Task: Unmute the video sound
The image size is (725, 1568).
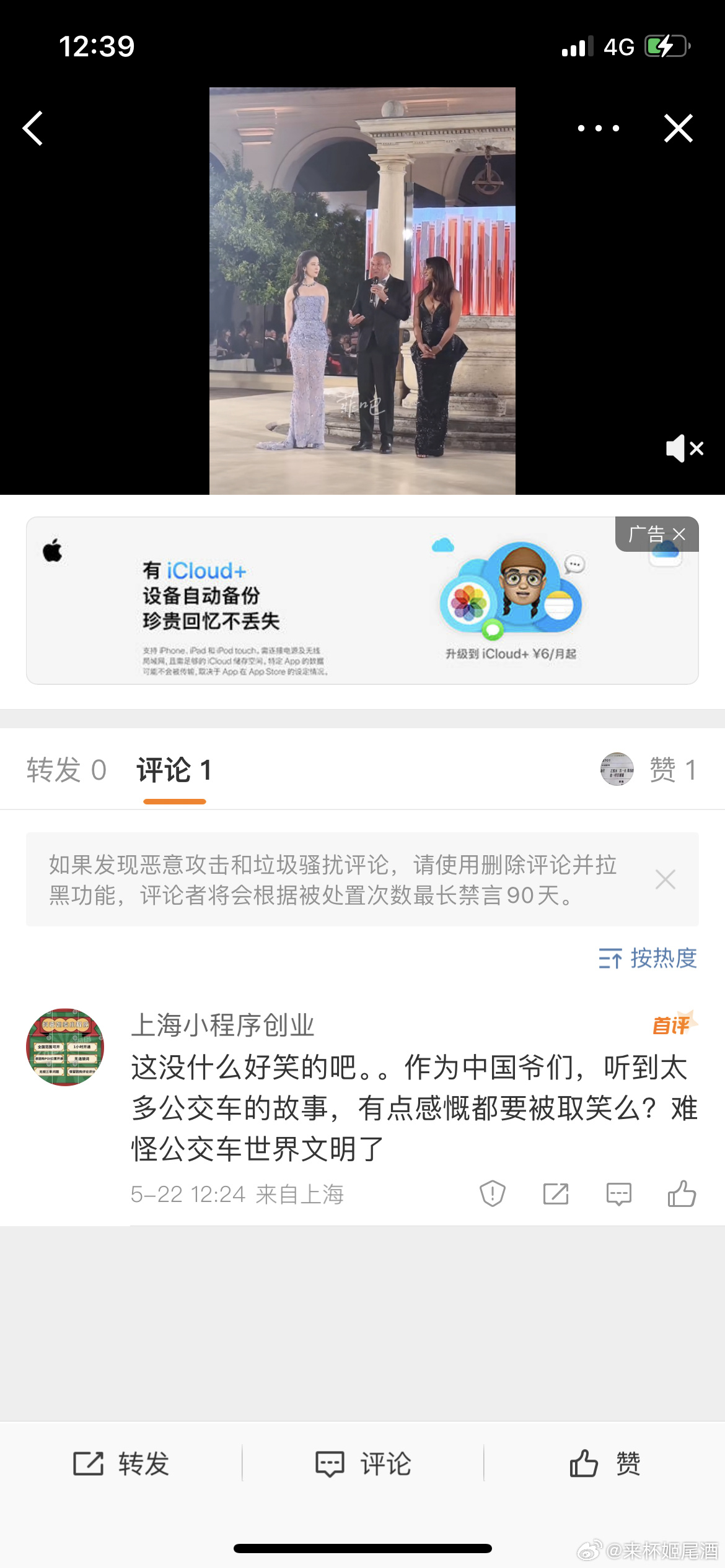Action: click(x=684, y=448)
